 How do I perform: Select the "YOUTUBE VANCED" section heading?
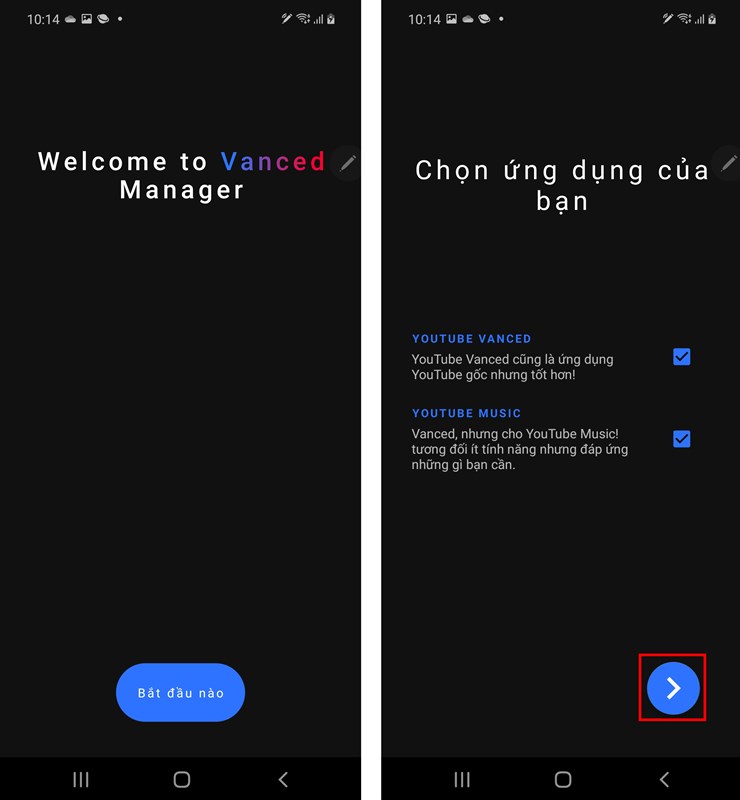pos(471,338)
